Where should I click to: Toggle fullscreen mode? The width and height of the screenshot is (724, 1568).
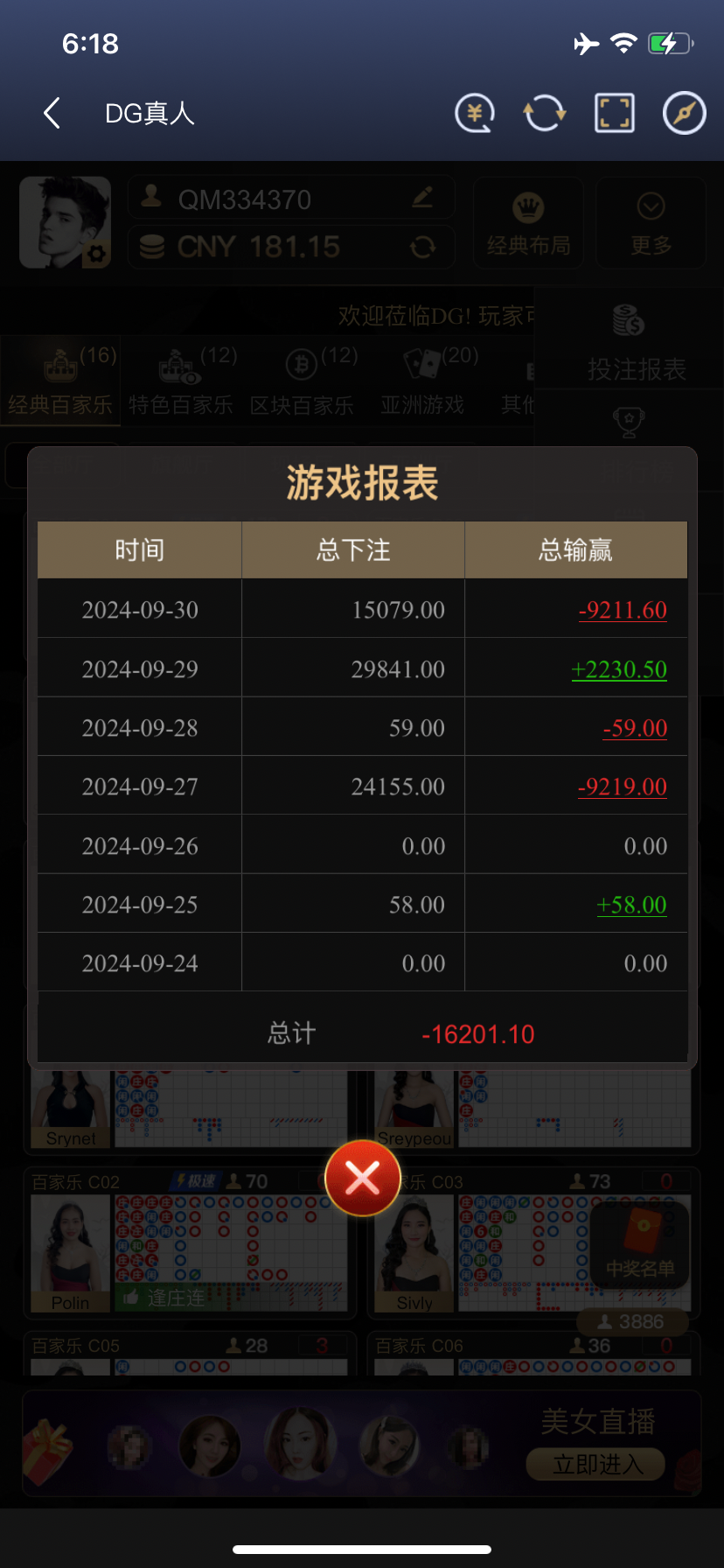tap(614, 113)
